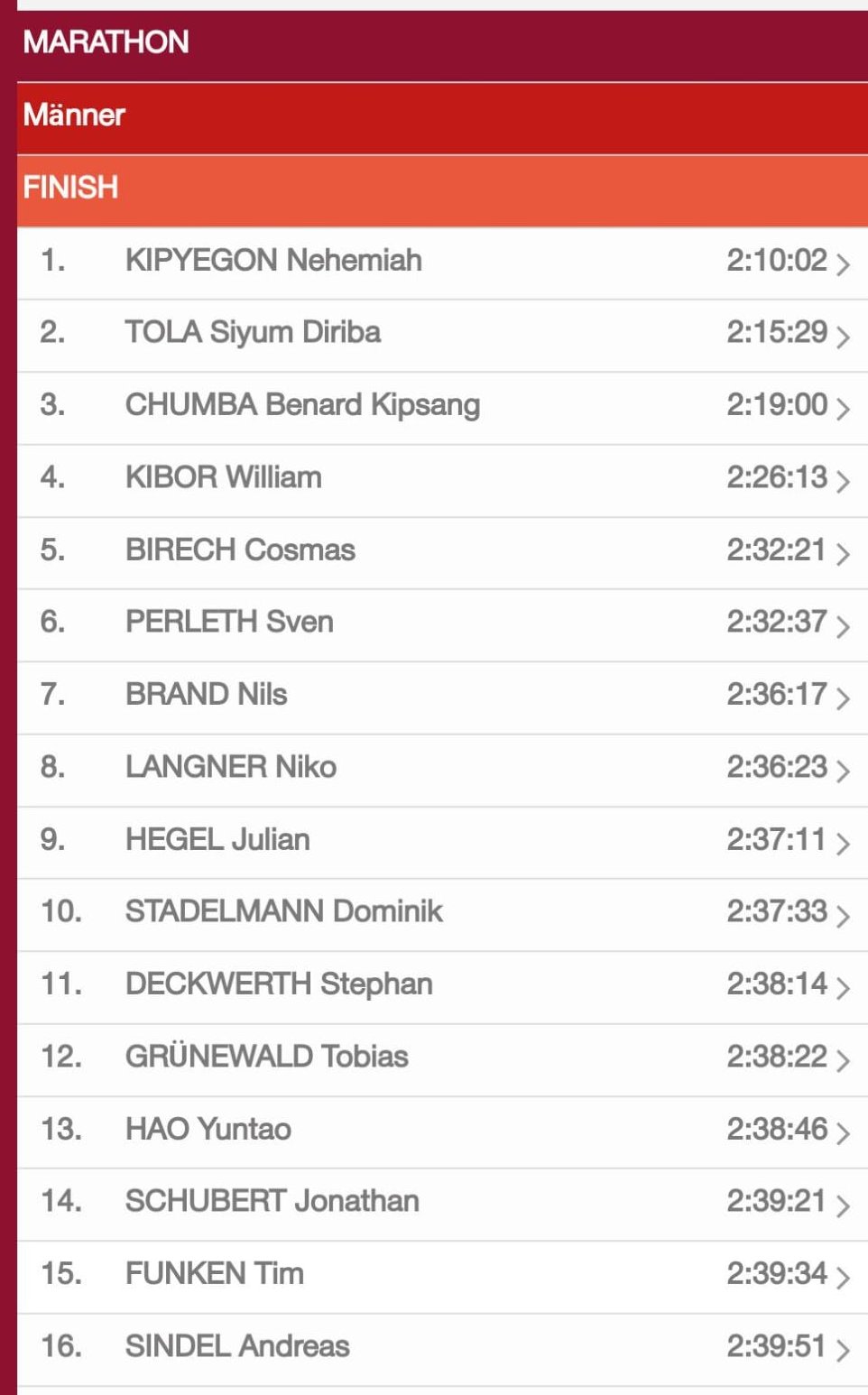Open HAO Yuntao's finish details
Viewport: 868px width, 1395px height.
442,1132
